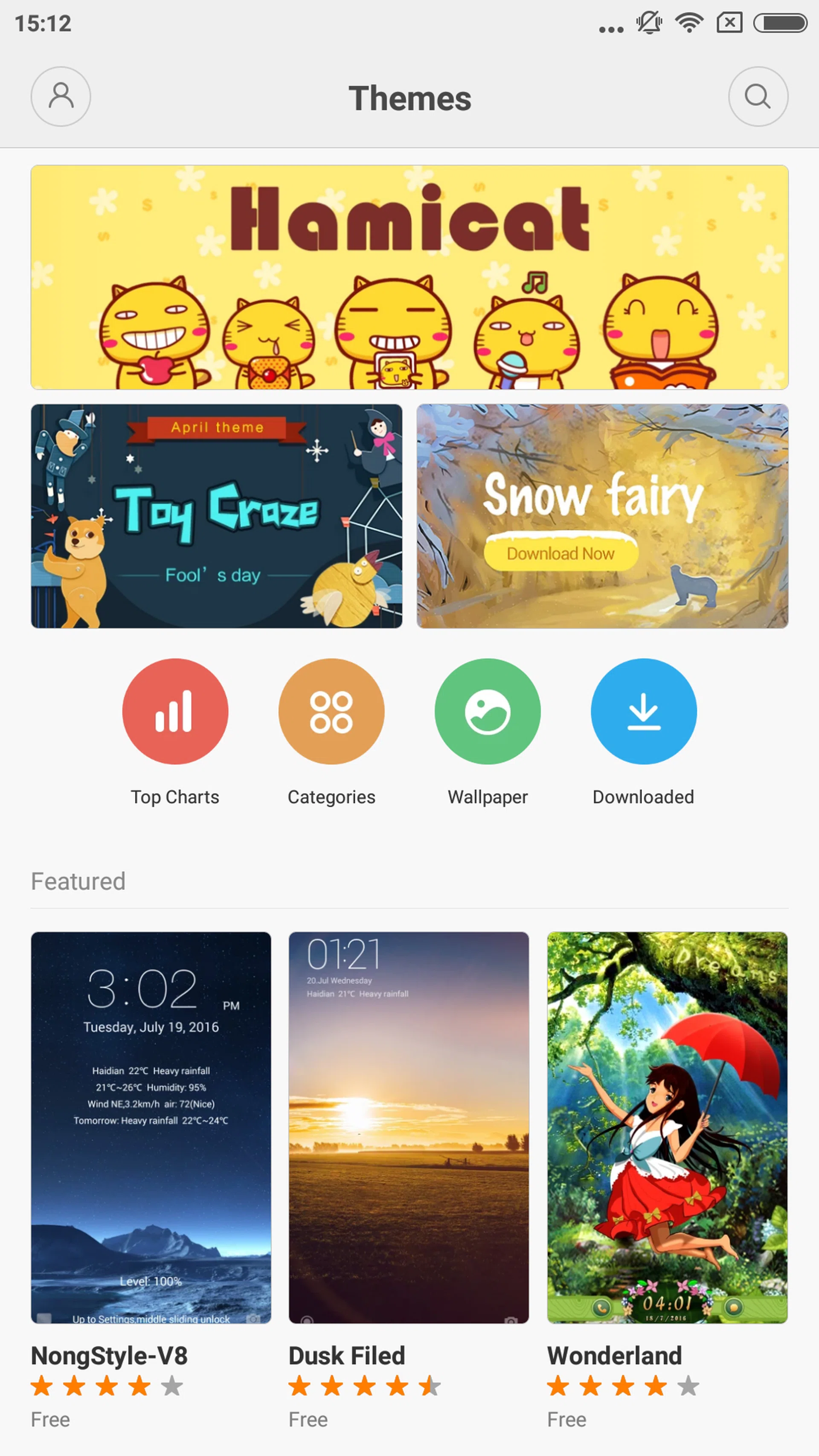Select the Wonderland theme
The height and width of the screenshot is (1456, 819).
[x=667, y=1128]
